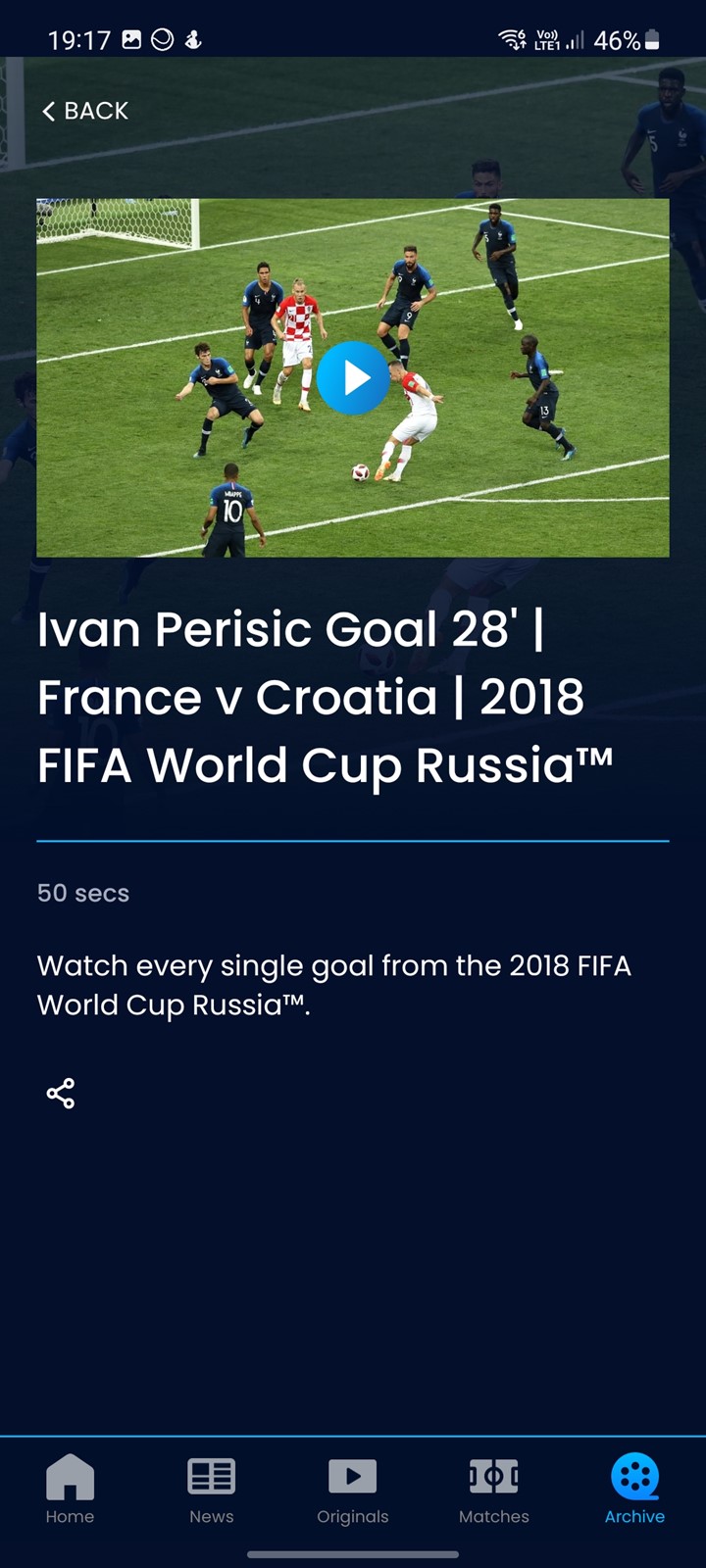Play the Ivan Perisic goal video
Image resolution: width=706 pixels, height=1568 pixels.
pos(353,378)
